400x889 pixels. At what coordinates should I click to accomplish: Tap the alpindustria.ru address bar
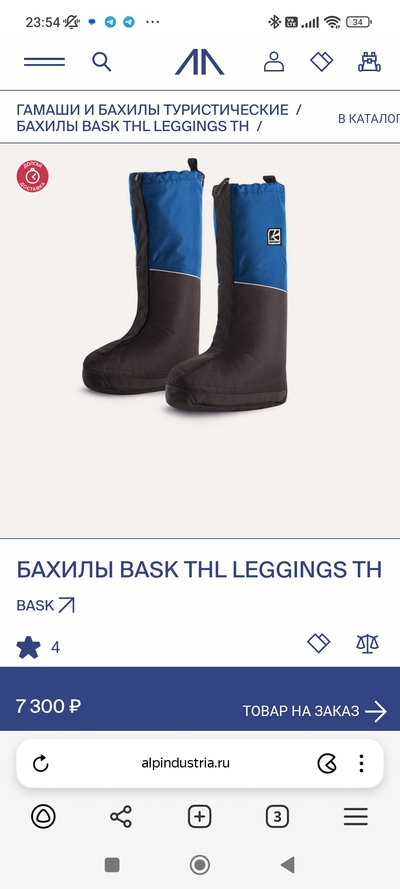pyautogui.click(x=186, y=763)
